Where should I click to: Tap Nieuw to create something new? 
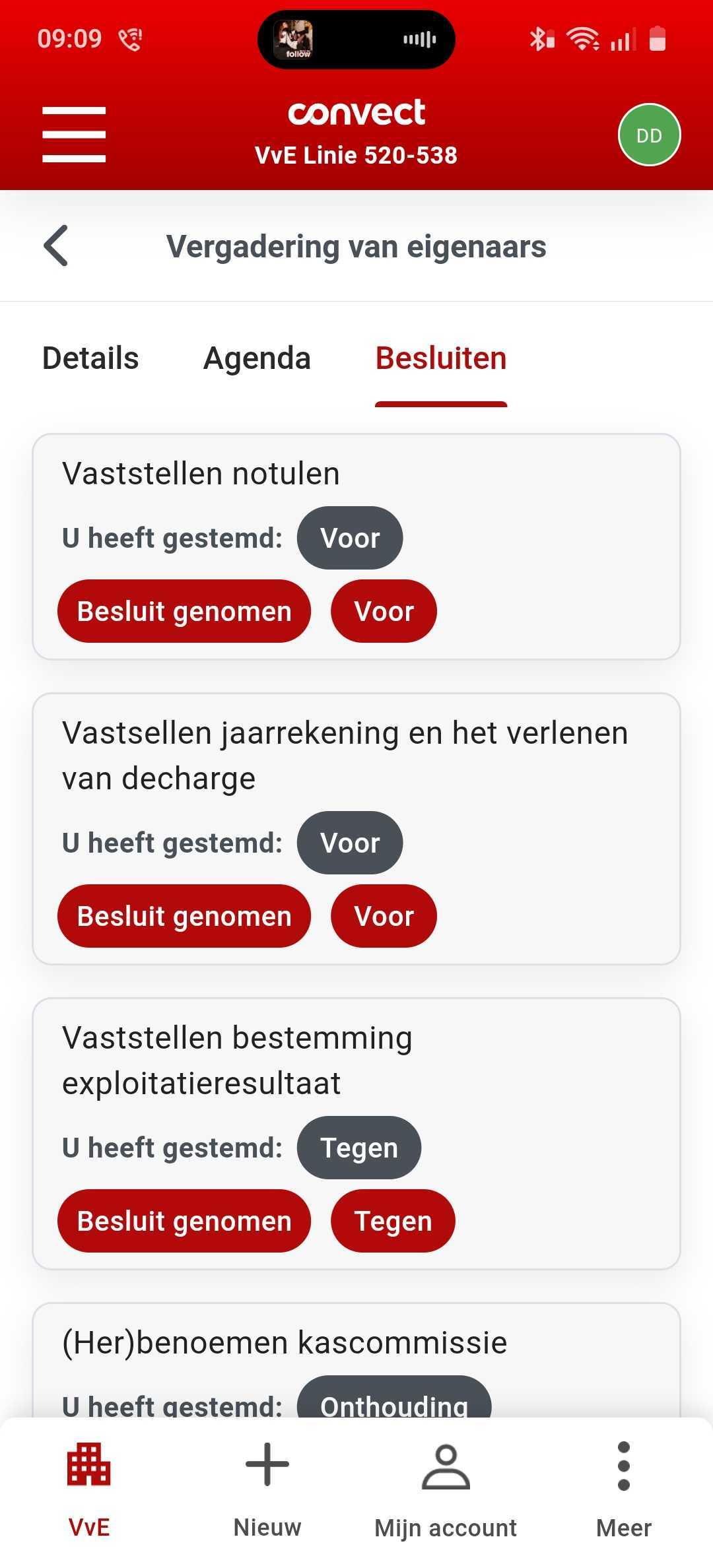[x=267, y=1486]
